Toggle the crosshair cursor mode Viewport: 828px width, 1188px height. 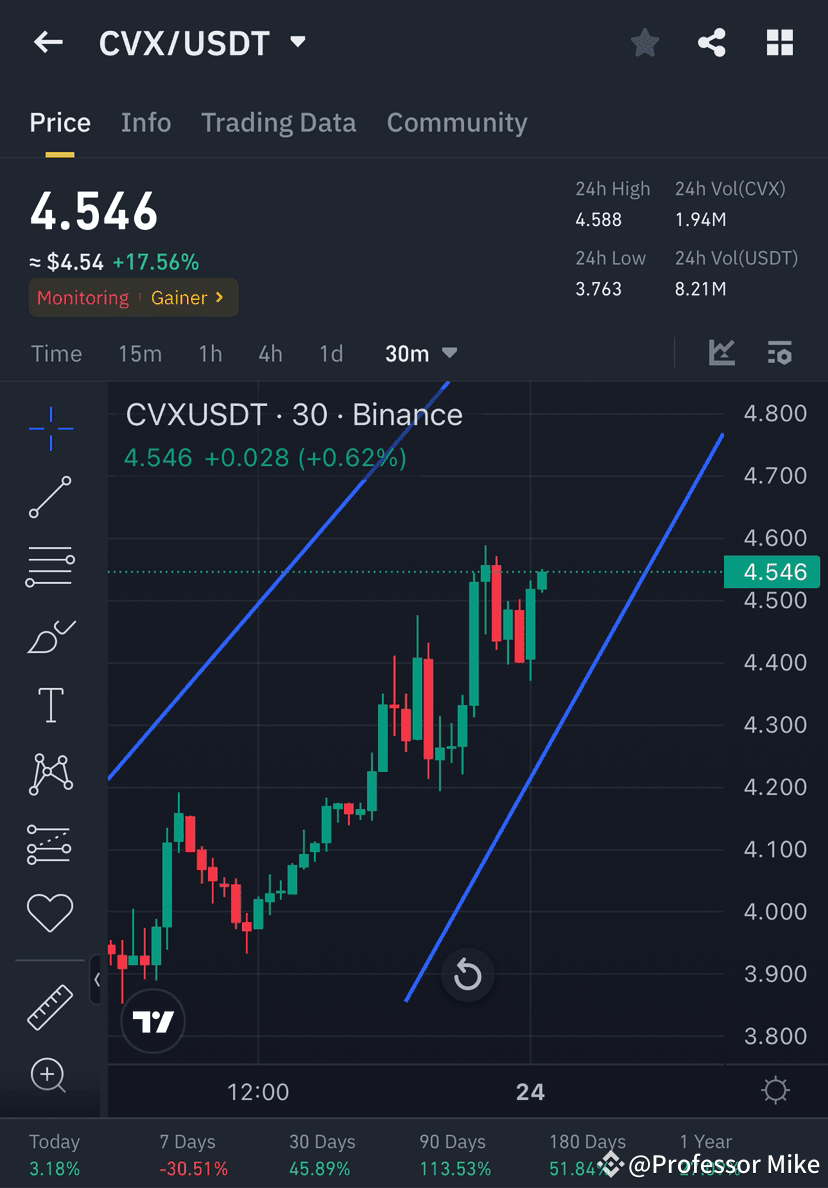coord(50,428)
